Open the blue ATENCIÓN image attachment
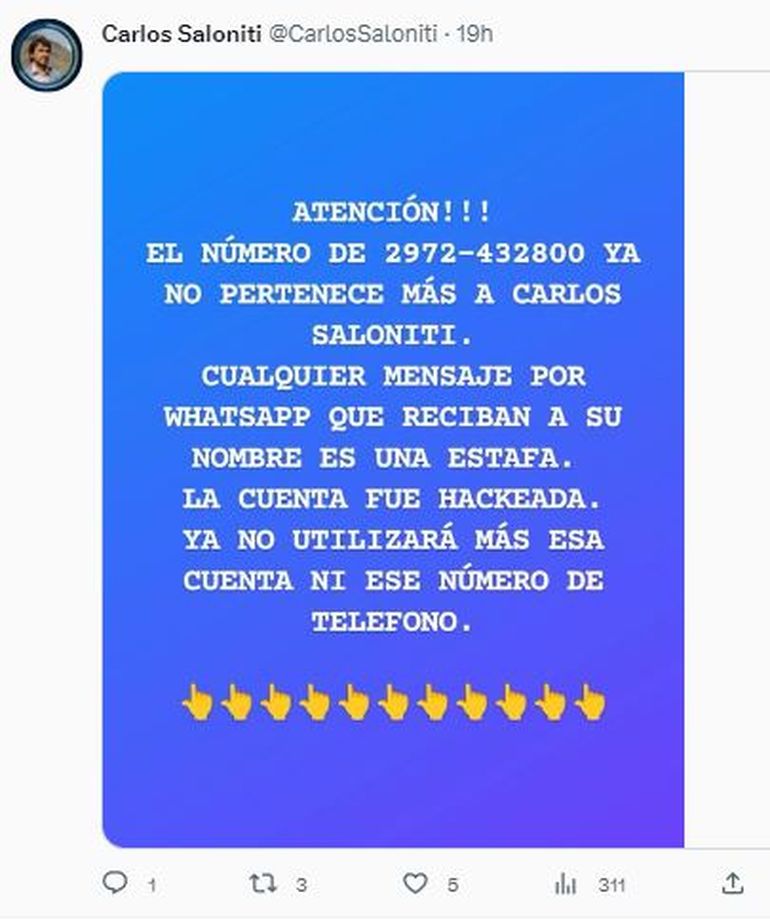This screenshot has height=922, width=770. [393, 460]
